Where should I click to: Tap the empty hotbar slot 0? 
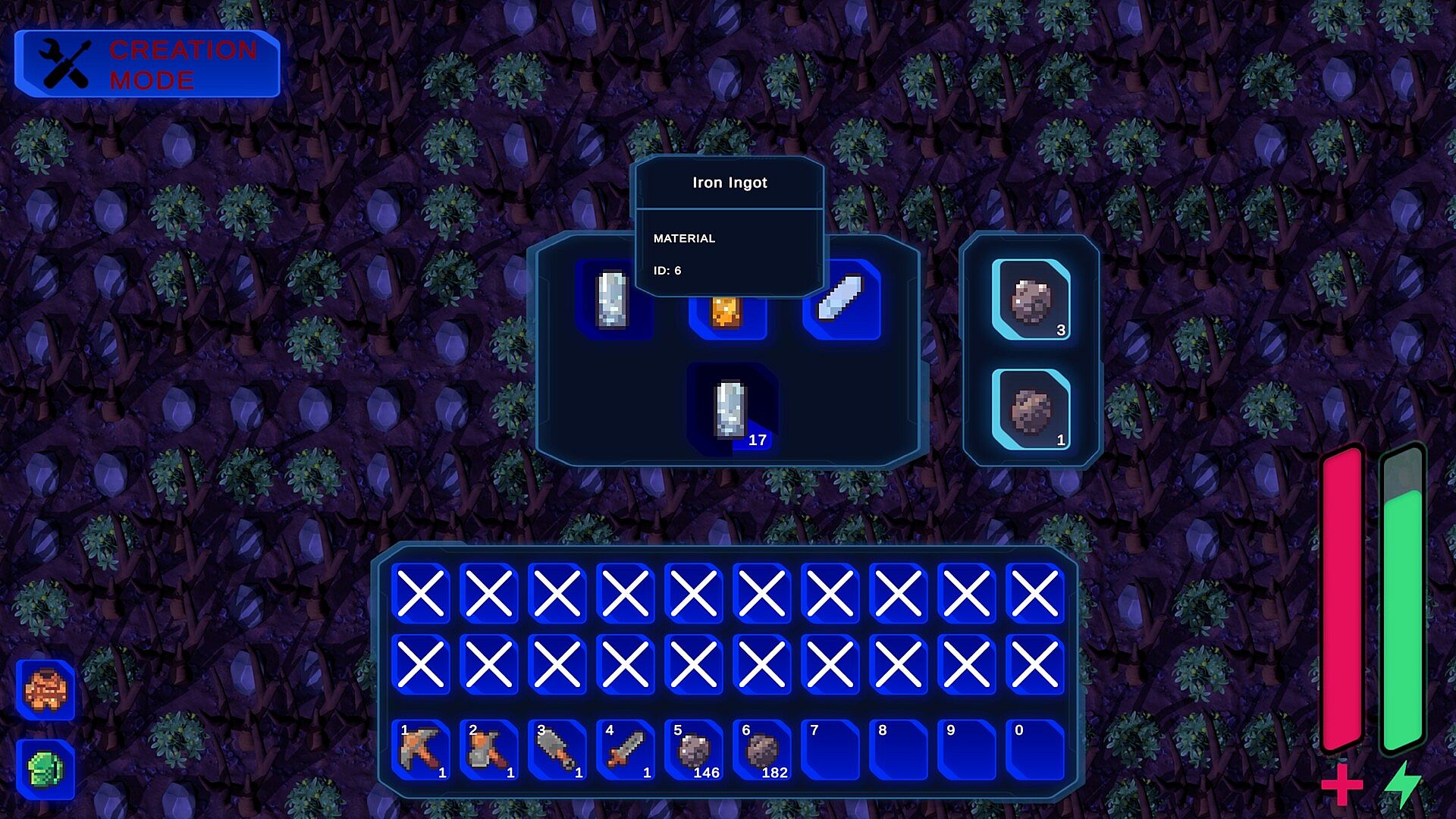[1034, 750]
